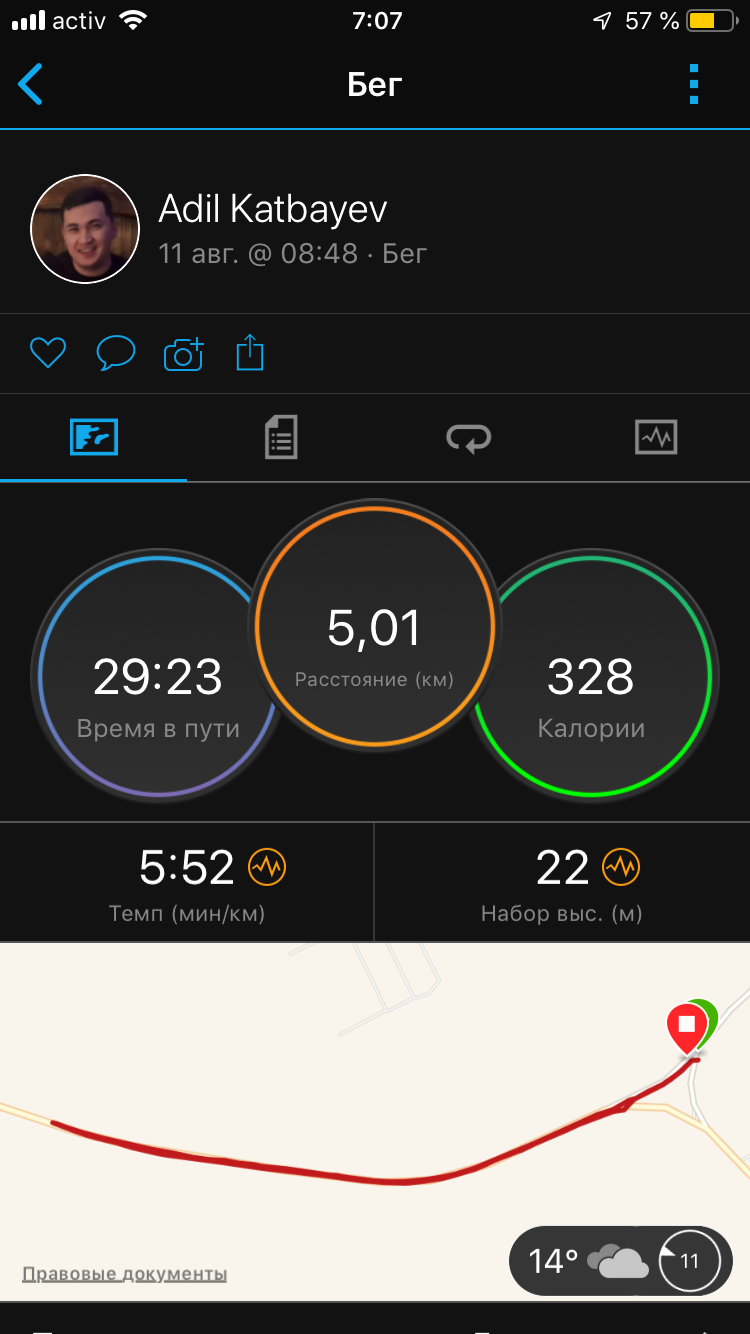Share this running activity
Screen dimensions: 750x1334
click(250, 353)
